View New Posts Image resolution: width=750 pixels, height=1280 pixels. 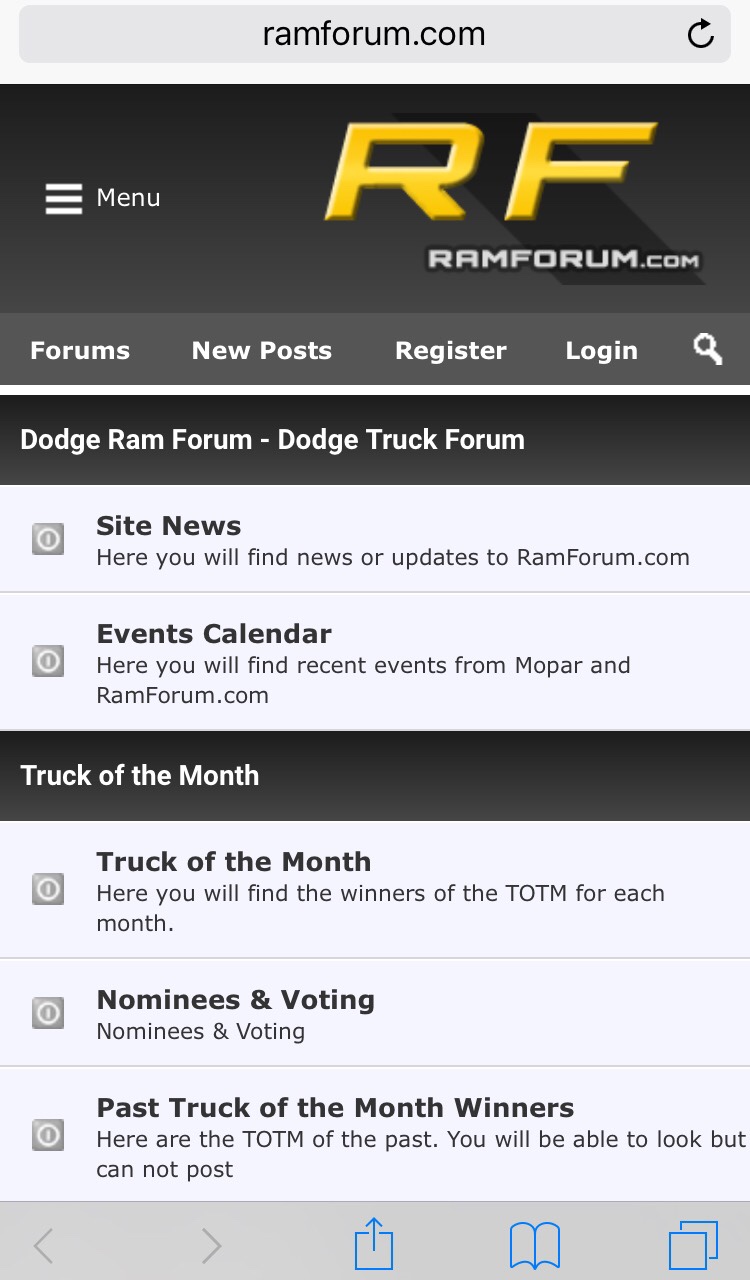pos(262,350)
